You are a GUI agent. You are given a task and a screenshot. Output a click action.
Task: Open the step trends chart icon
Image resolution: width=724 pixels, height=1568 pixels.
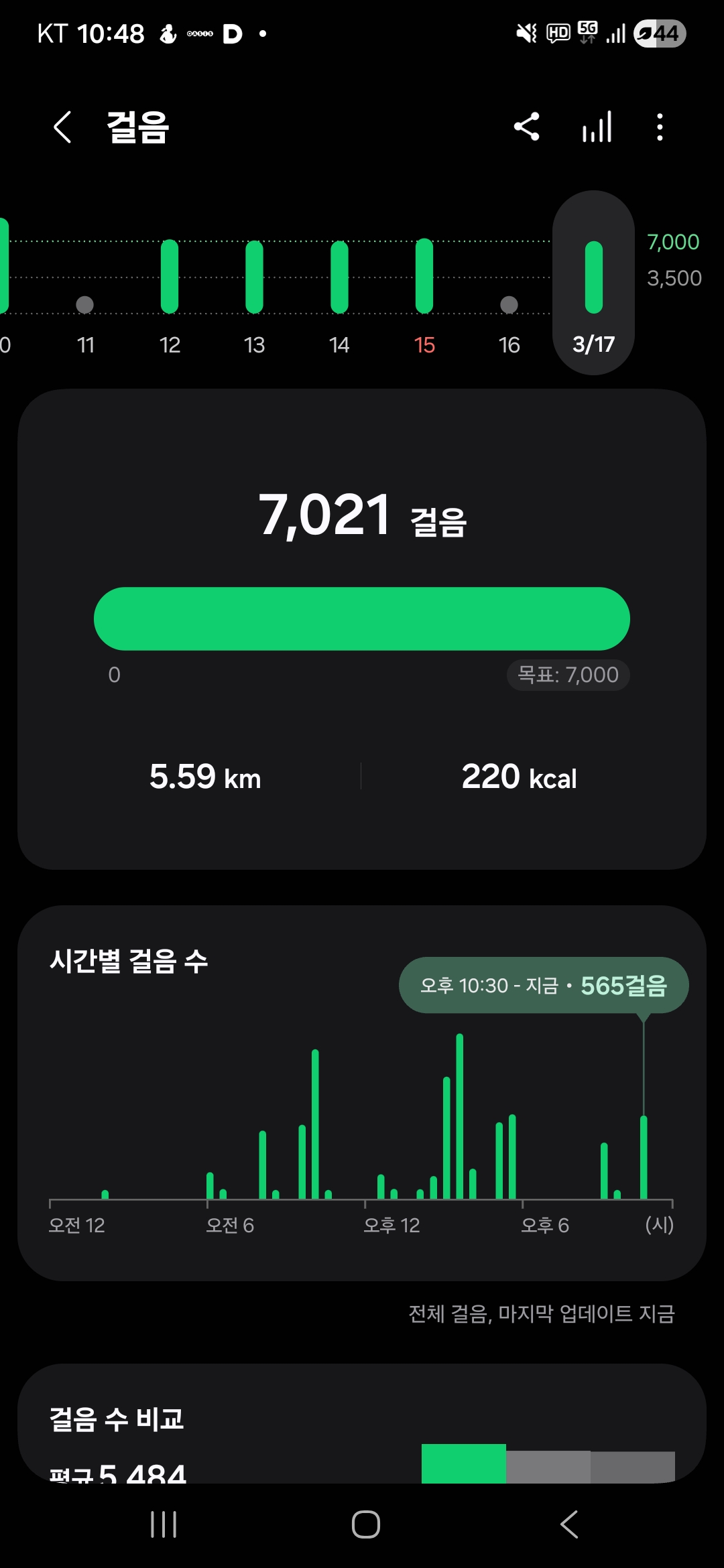pyautogui.click(x=597, y=127)
